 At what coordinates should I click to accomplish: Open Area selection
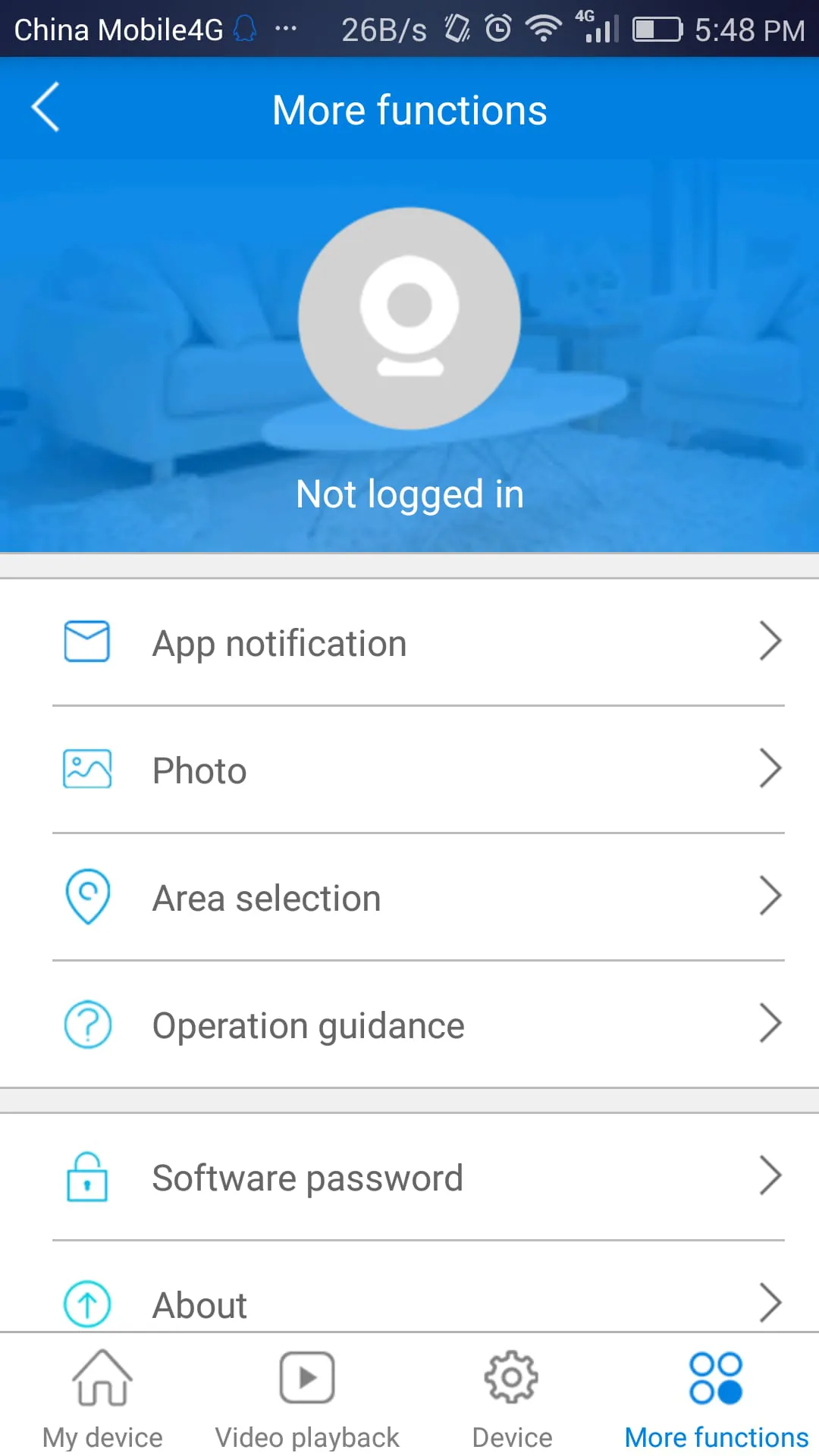(x=409, y=898)
